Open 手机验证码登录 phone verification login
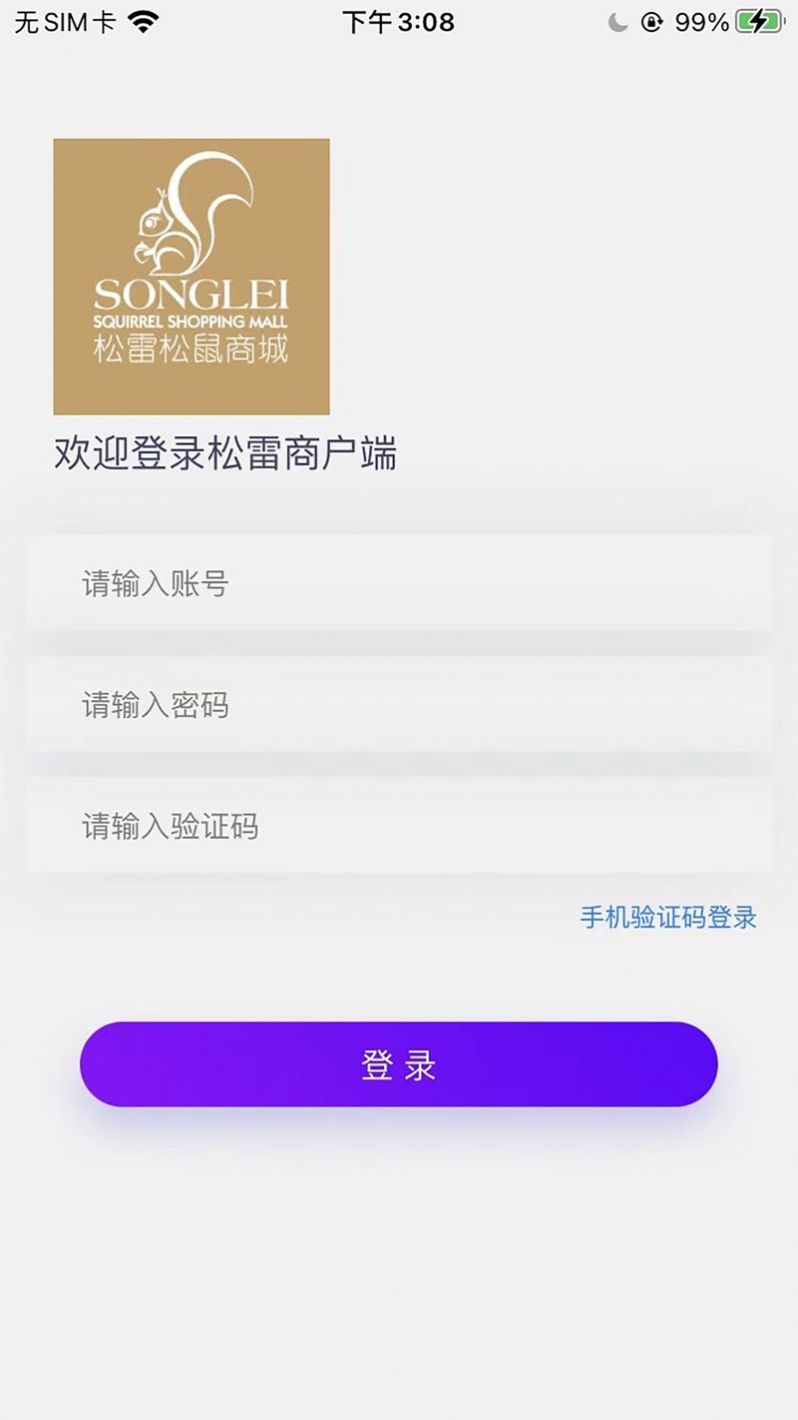Screen dimensions: 798x1420 pos(667,917)
